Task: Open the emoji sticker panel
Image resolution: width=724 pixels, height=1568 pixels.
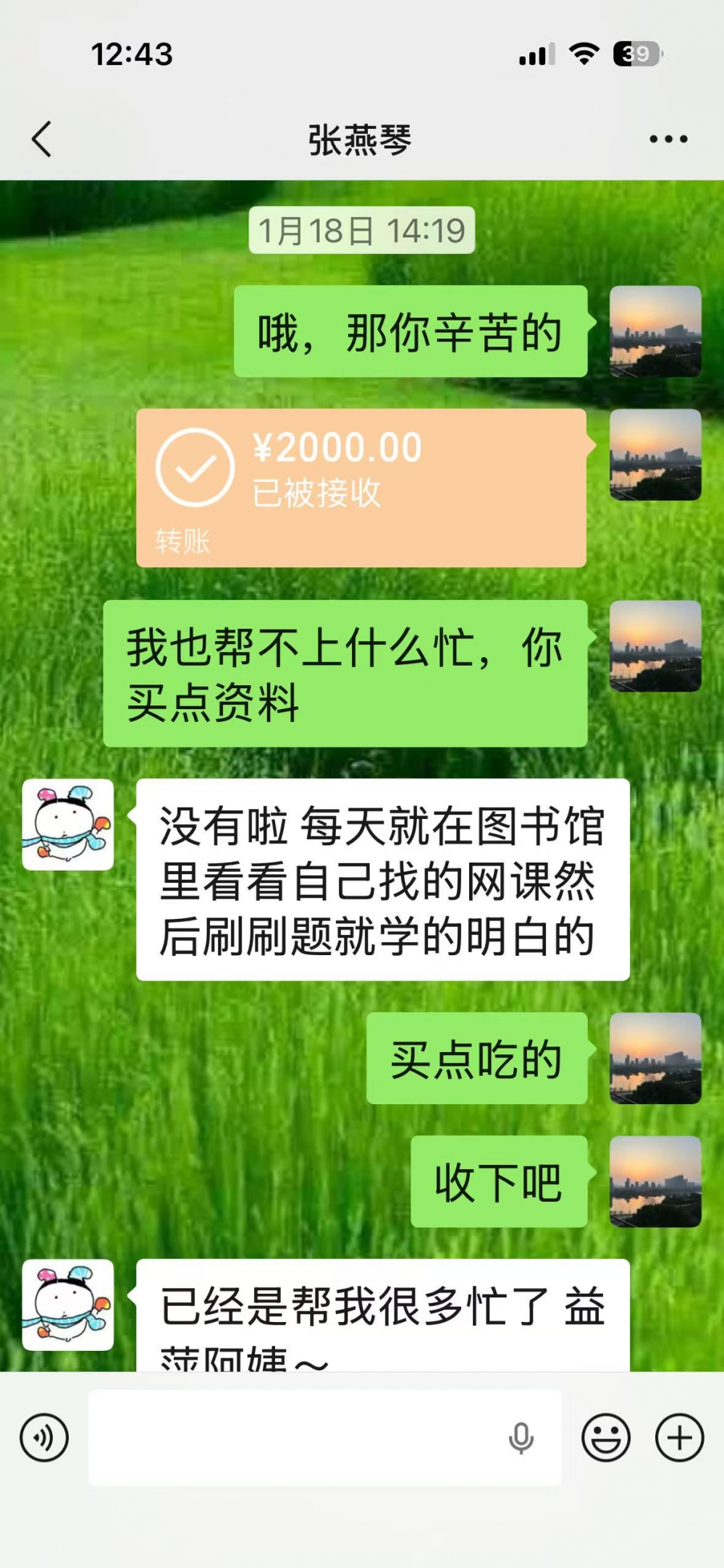Action: [605, 1438]
